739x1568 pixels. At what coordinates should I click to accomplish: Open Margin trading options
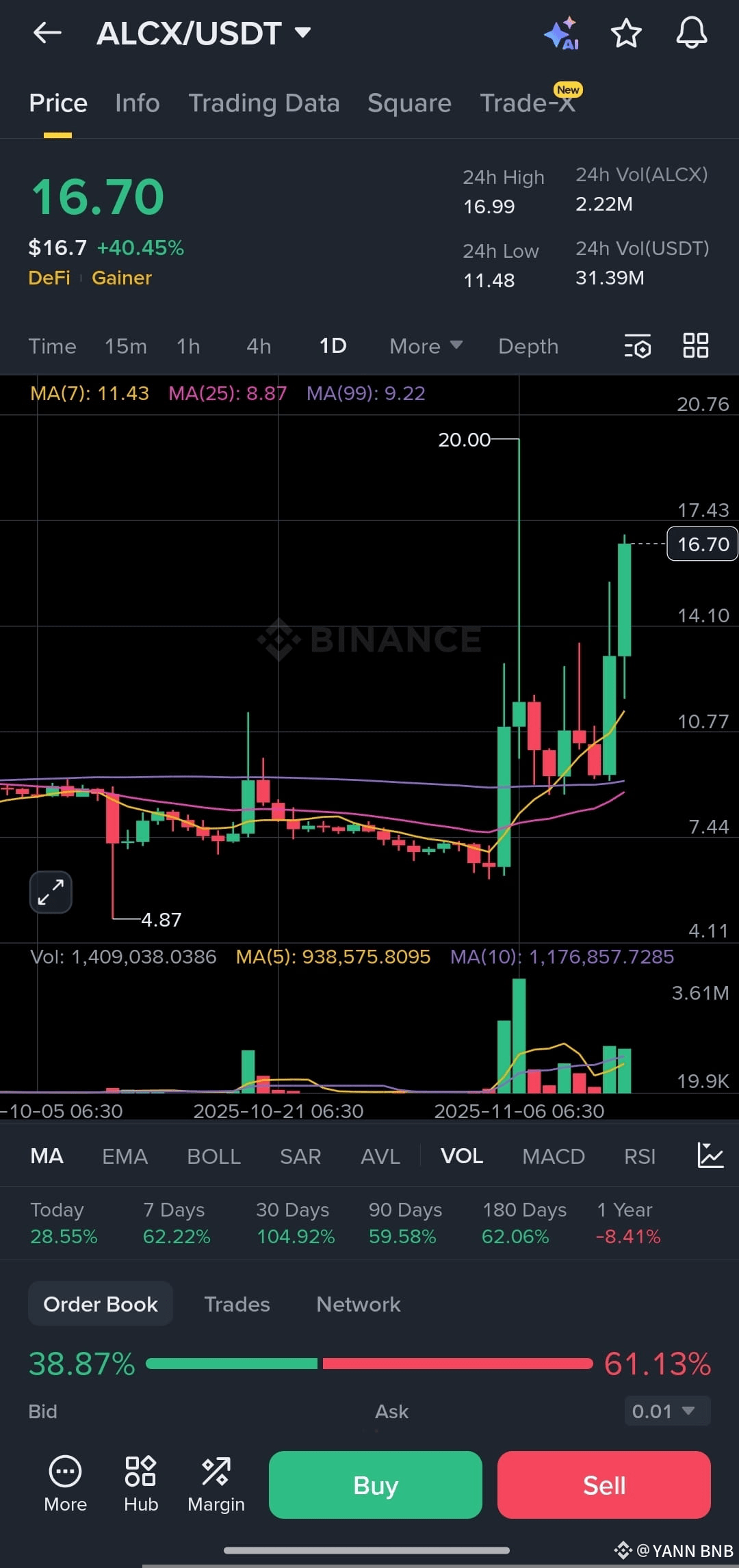point(216,1484)
